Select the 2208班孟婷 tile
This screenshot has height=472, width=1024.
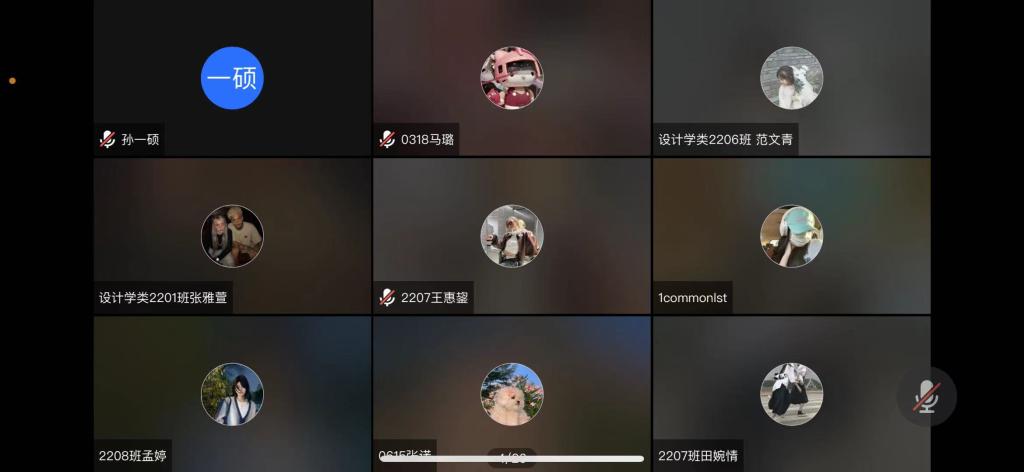(x=232, y=394)
